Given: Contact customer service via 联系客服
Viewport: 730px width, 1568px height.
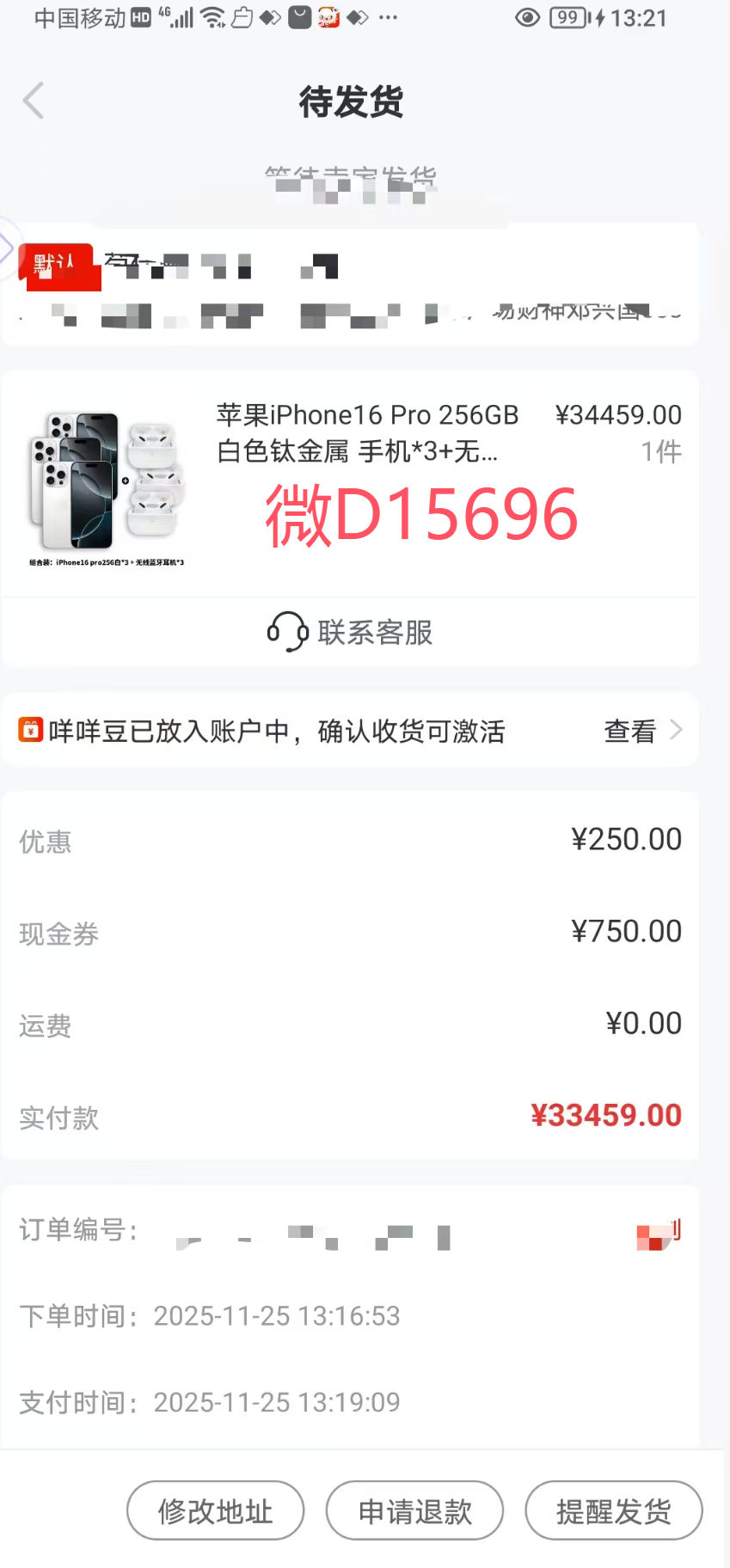Looking at the screenshot, I should [x=350, y=633].
